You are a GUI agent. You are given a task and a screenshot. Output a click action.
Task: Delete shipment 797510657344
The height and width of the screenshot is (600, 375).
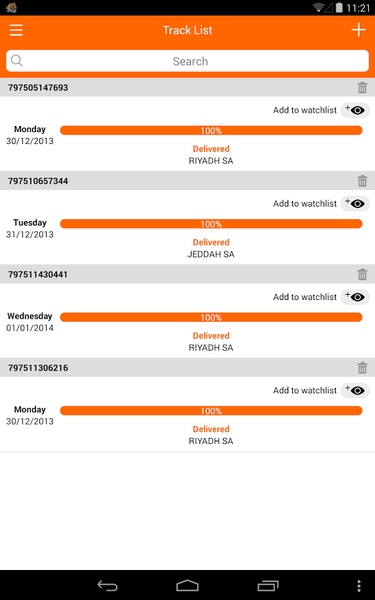point(362,181)
